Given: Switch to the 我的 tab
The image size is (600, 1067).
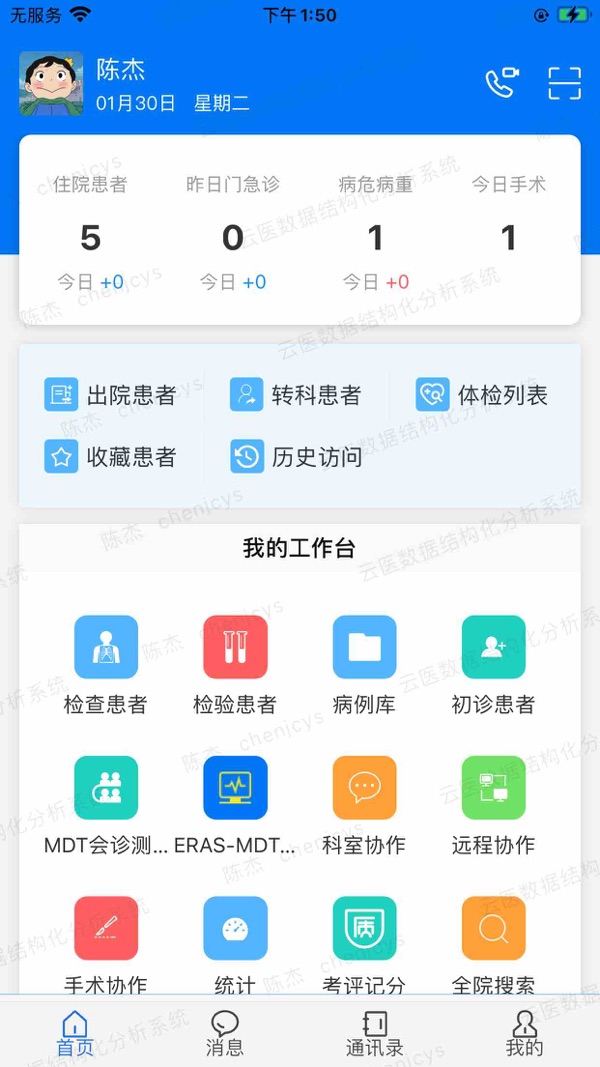Looking at the screenshot, I should 524,1033.
